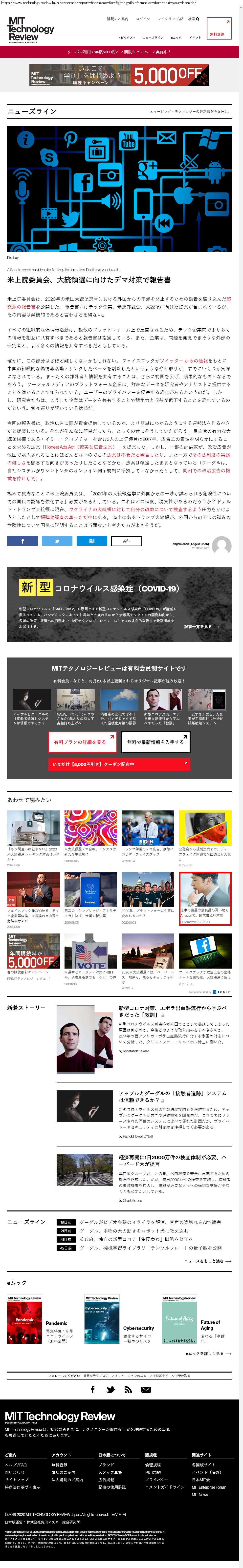The width and height of the screenshot is (243, 1568).
Task: Open the 検索 search icon
Action: (x=193, y=19)
